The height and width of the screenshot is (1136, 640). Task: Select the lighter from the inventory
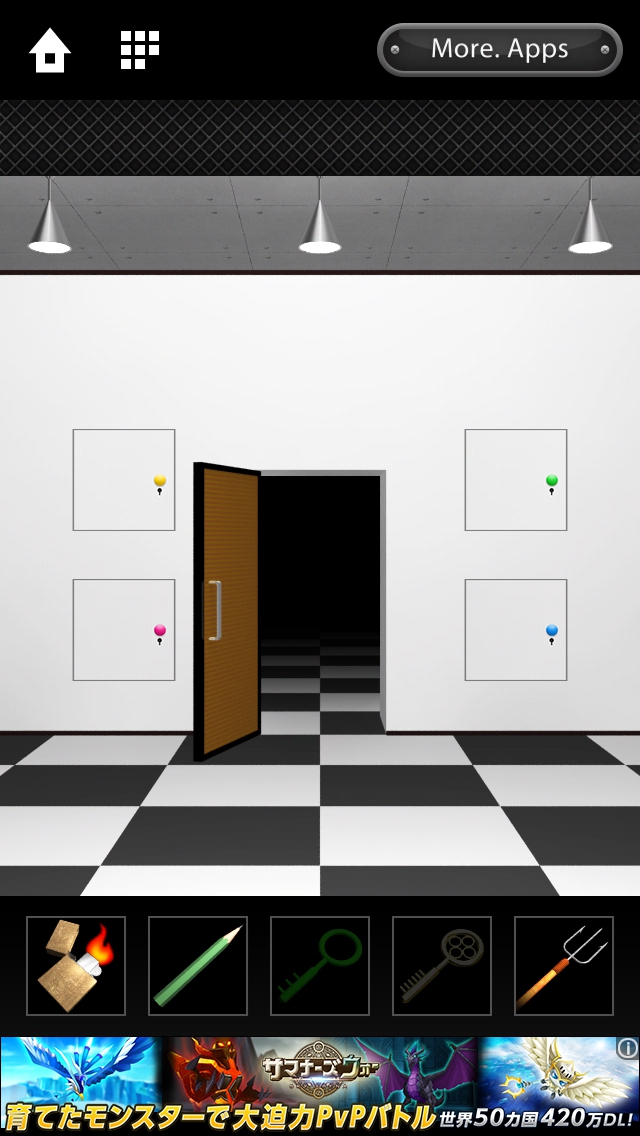pyautogui.click(x=76, y=966)
